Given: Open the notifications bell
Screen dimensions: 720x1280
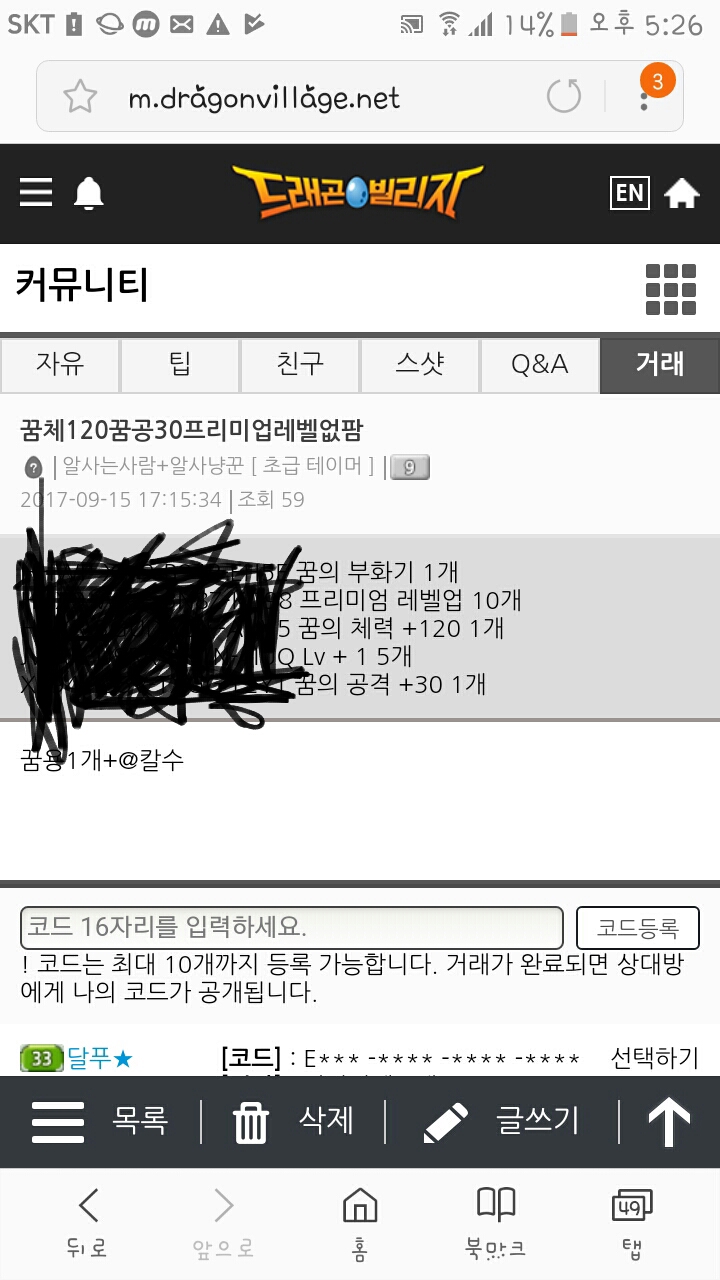Looking at the screenshot, I should pos(89,193).
